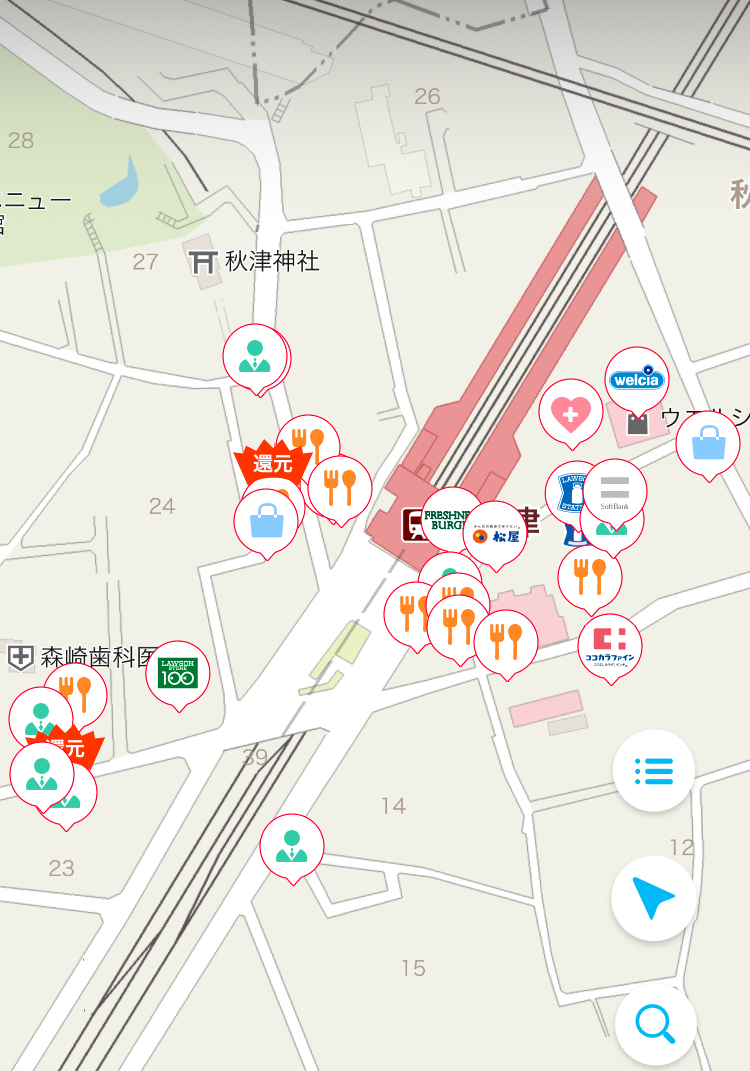Tap shopping bag pin near Welcia
This screenshot has width=750, height=1071.
click(708, 443)
